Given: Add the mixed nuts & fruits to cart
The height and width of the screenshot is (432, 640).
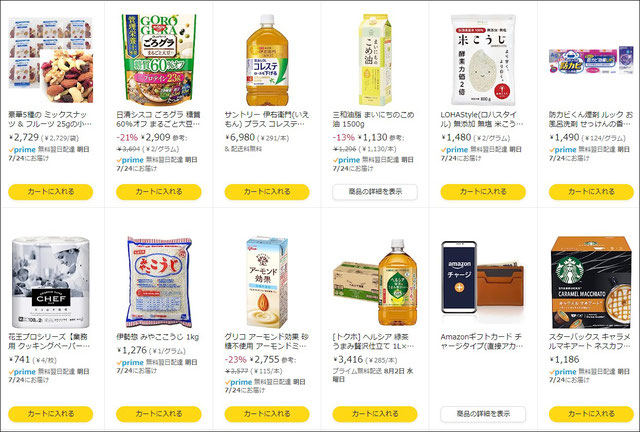Looking at the screenshot, I should click(x=50, y=191).
